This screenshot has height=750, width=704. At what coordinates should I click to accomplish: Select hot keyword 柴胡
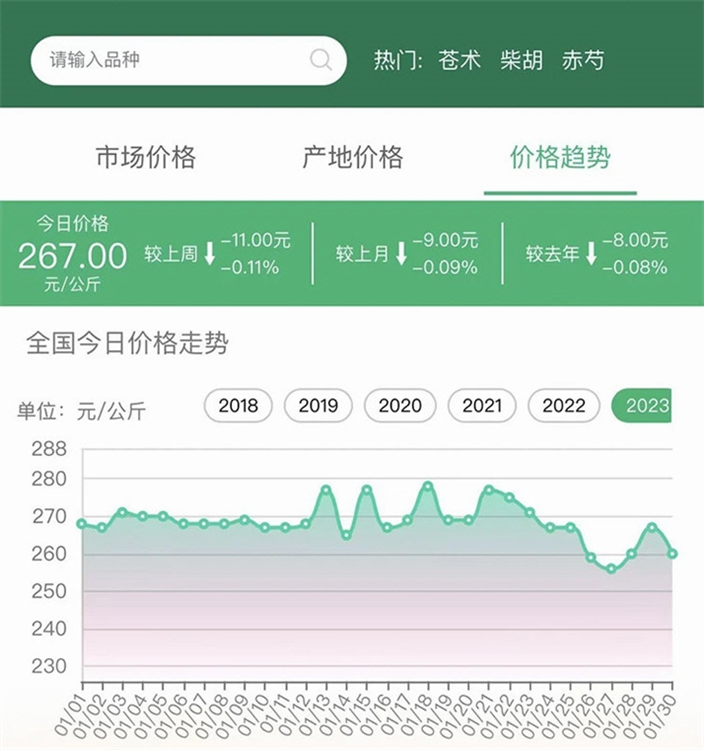click(521, 60)
